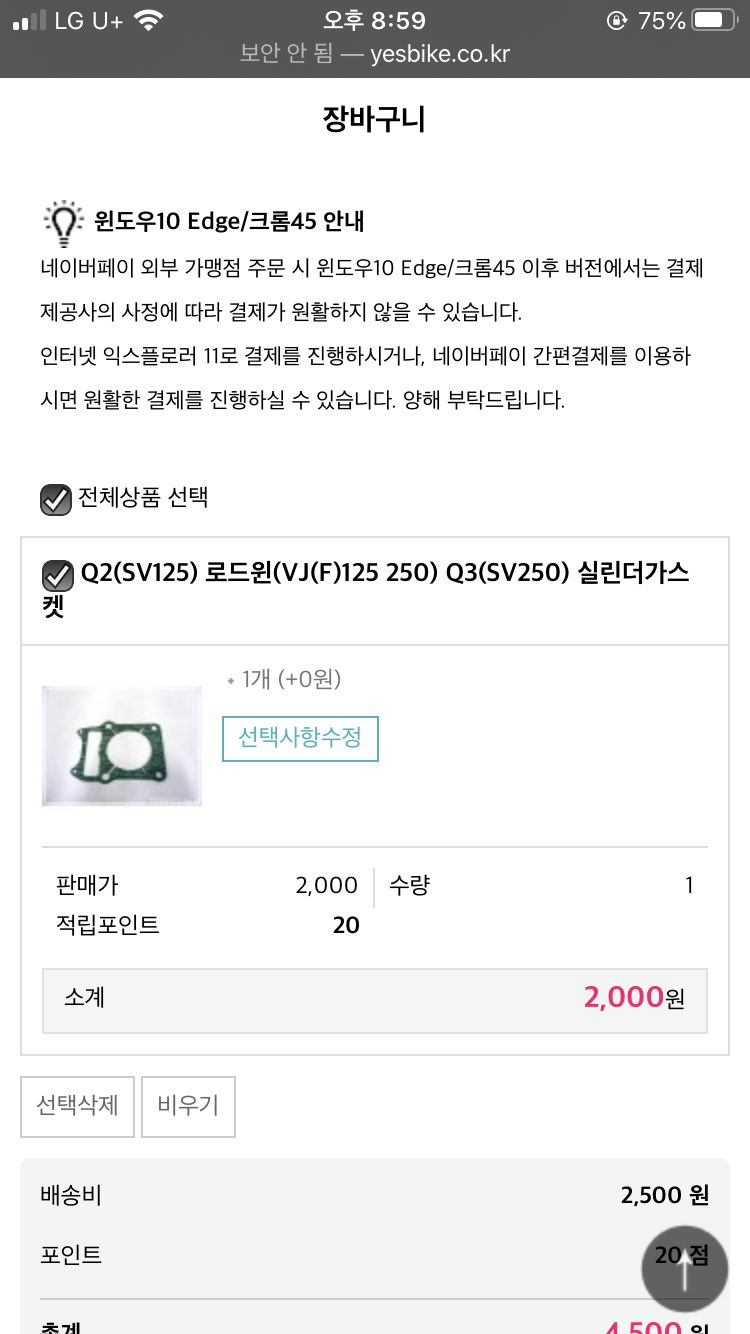Image resolution: width=750 pixels, height=1334 pixels.
Task: Tap the scroll-to-top arrow button
Action: pyautogui.click(x=685, y=1269)
